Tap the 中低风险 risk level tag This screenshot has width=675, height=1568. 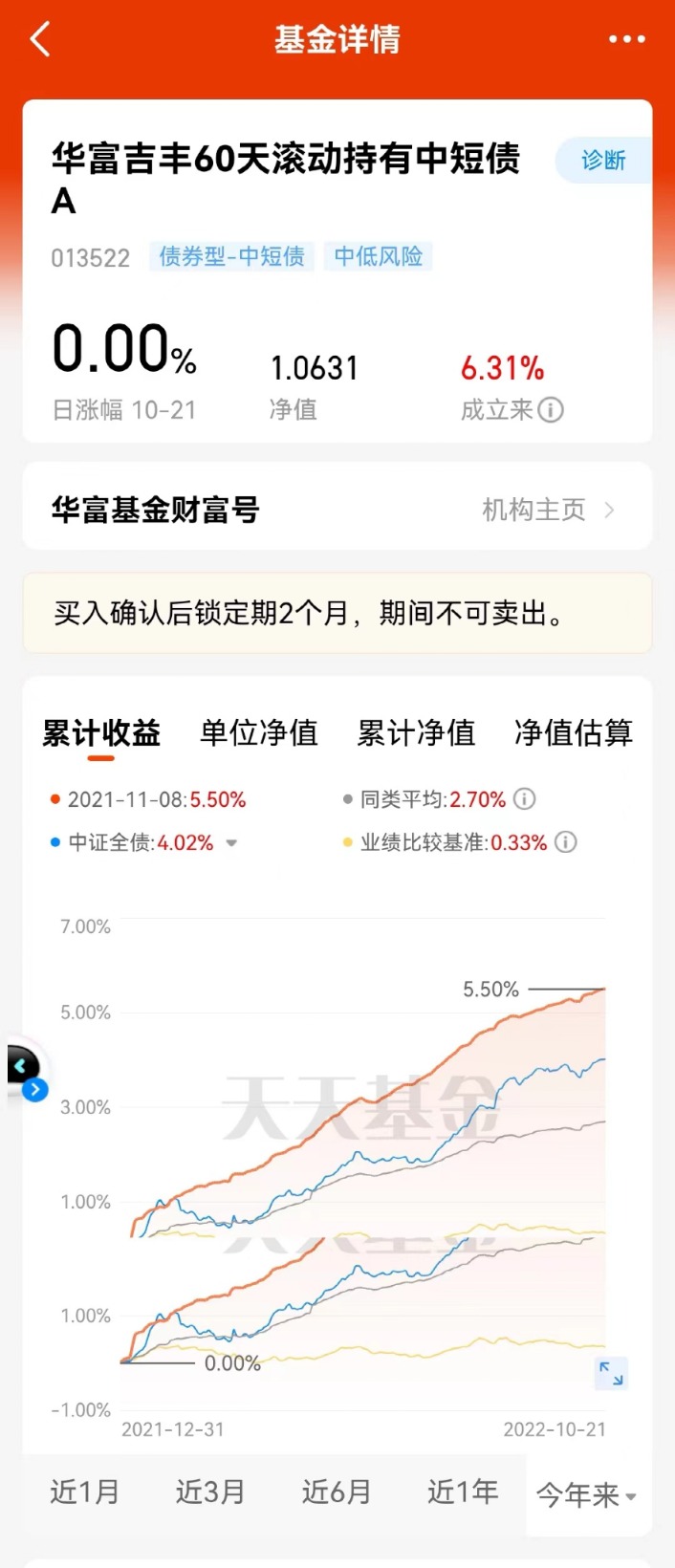[x=379, y=256]
